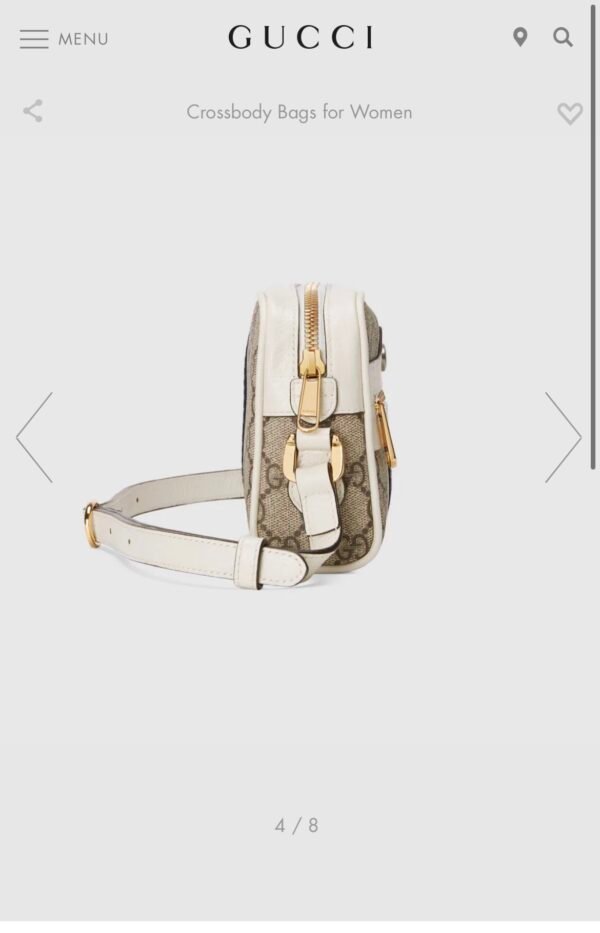This screenshot has width=600, height=933.
Task: Add bag to wishlist heart
Action: [569, 114]
